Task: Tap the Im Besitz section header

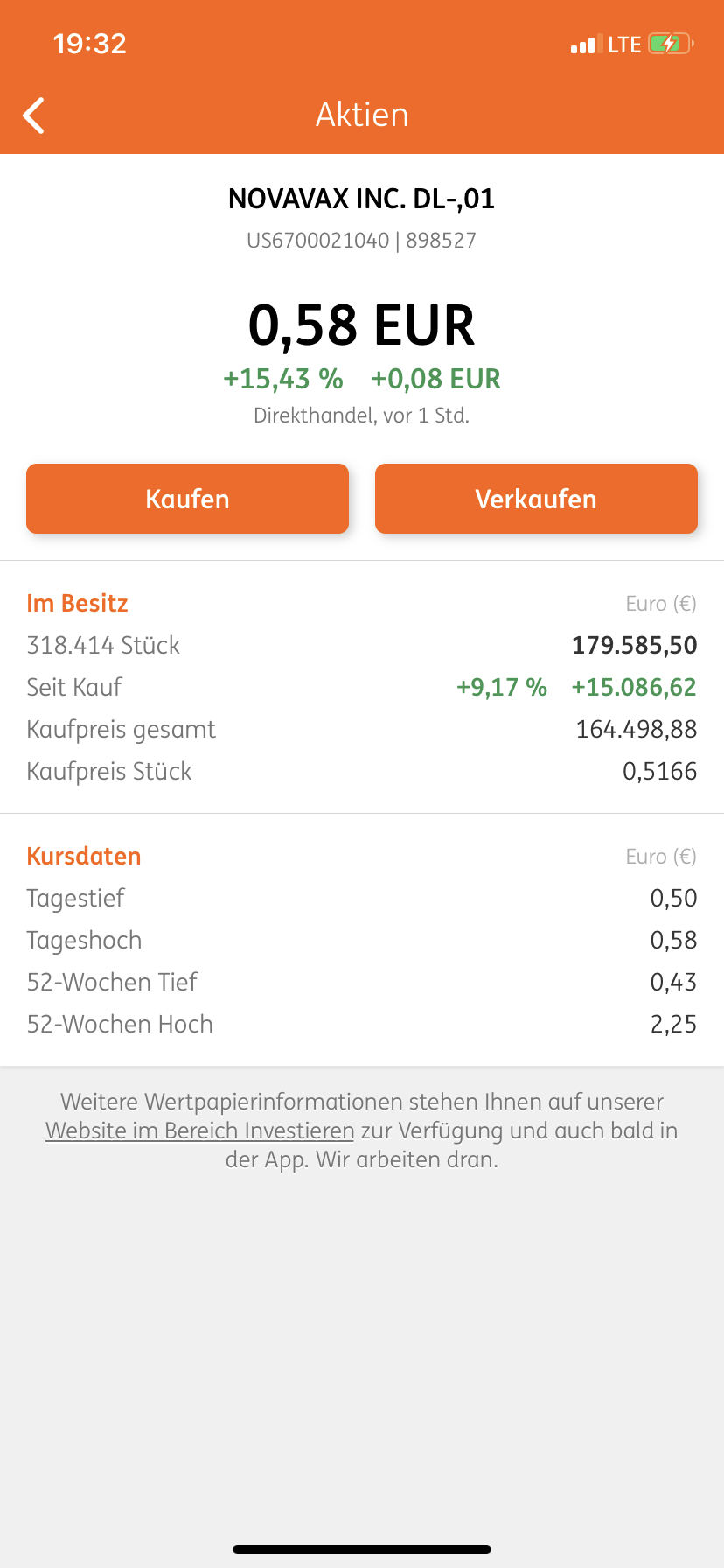Action: pyautogui.click(x=78, y=603)
